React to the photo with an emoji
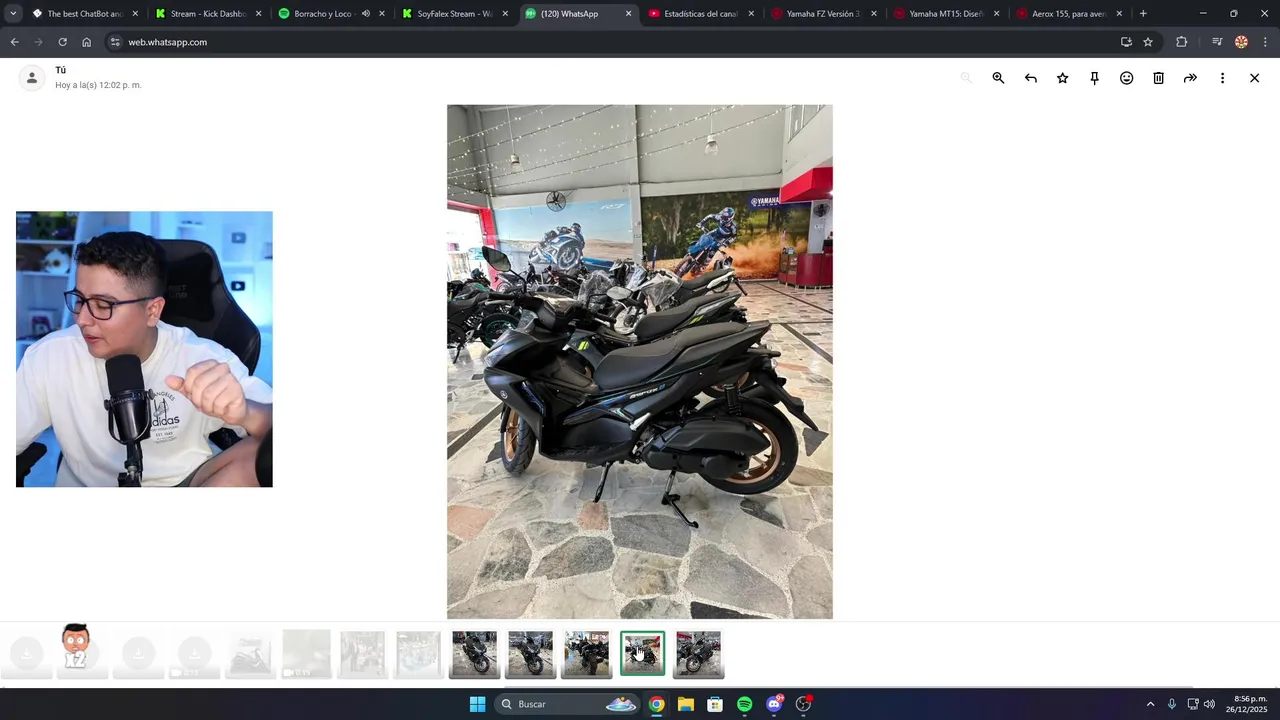Image resolution: width=1280 pixels, height=720 pixels. click(1126, 78)
